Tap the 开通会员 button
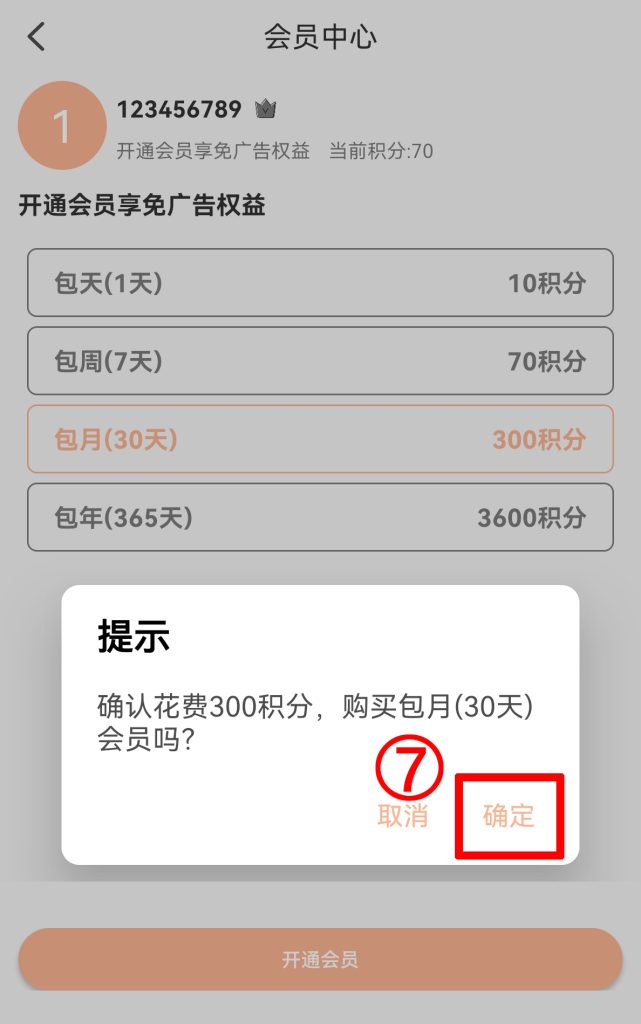The height and width of the screenshot is (1024, 641). point(320,960)
